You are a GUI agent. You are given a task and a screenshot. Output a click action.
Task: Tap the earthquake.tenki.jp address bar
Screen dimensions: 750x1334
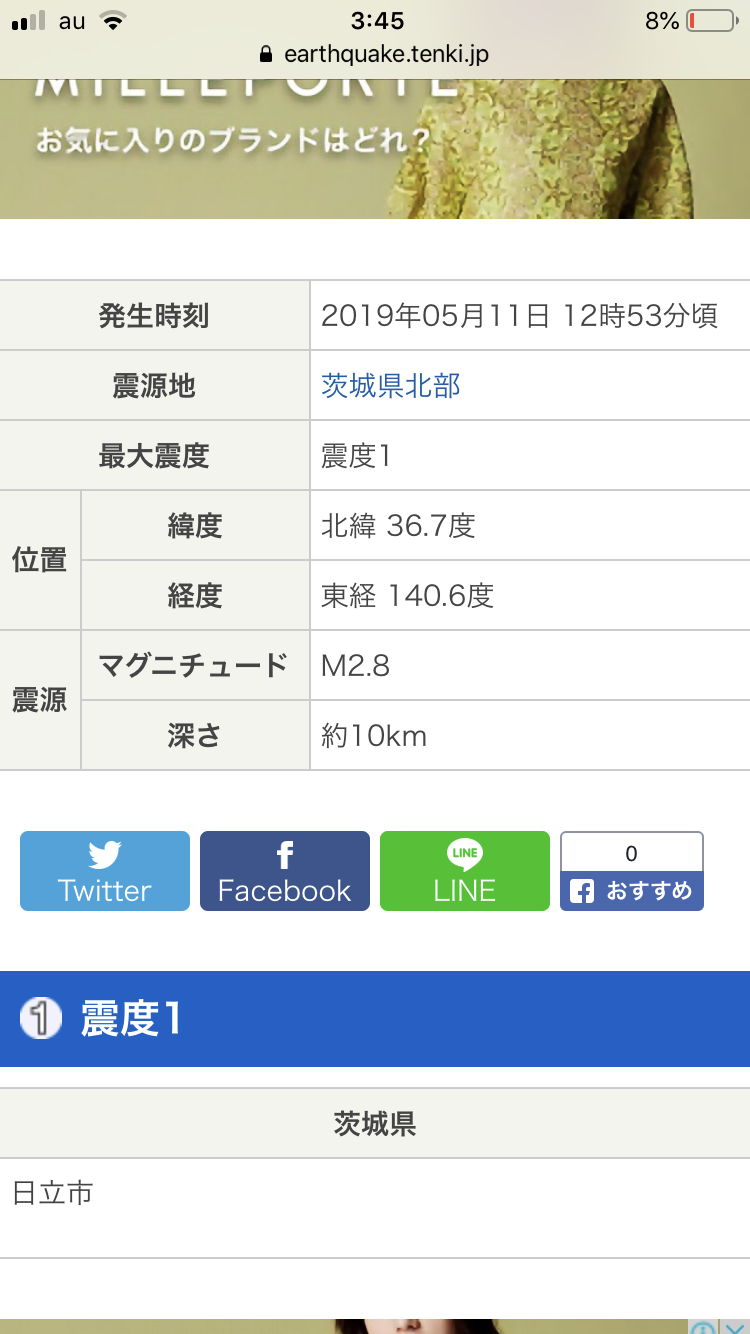[375, 54]
